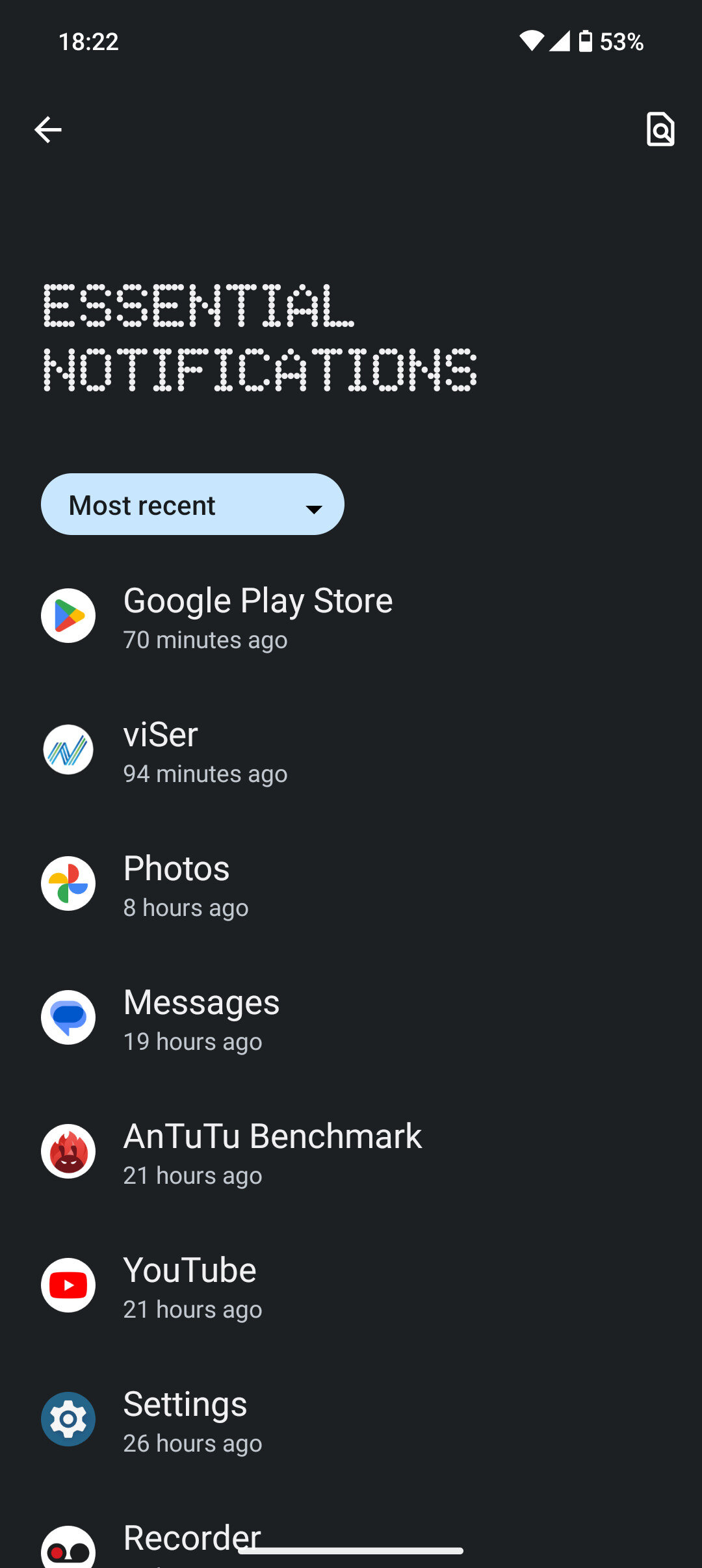Open the search settings icon
Viewport: 702px width, 1568px height.
[660, 129]
